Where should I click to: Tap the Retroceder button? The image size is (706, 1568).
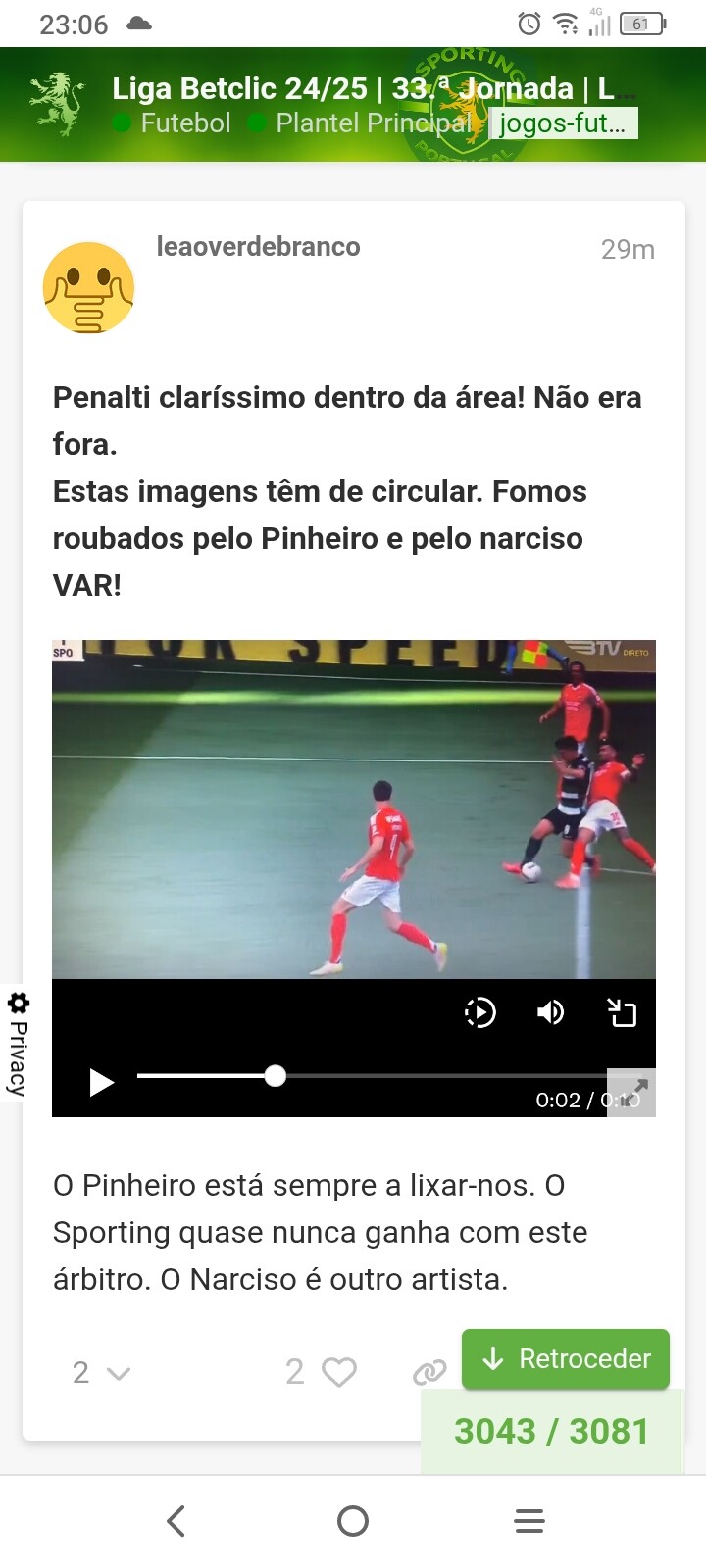pyautogui.click(x=566, y=1358)
